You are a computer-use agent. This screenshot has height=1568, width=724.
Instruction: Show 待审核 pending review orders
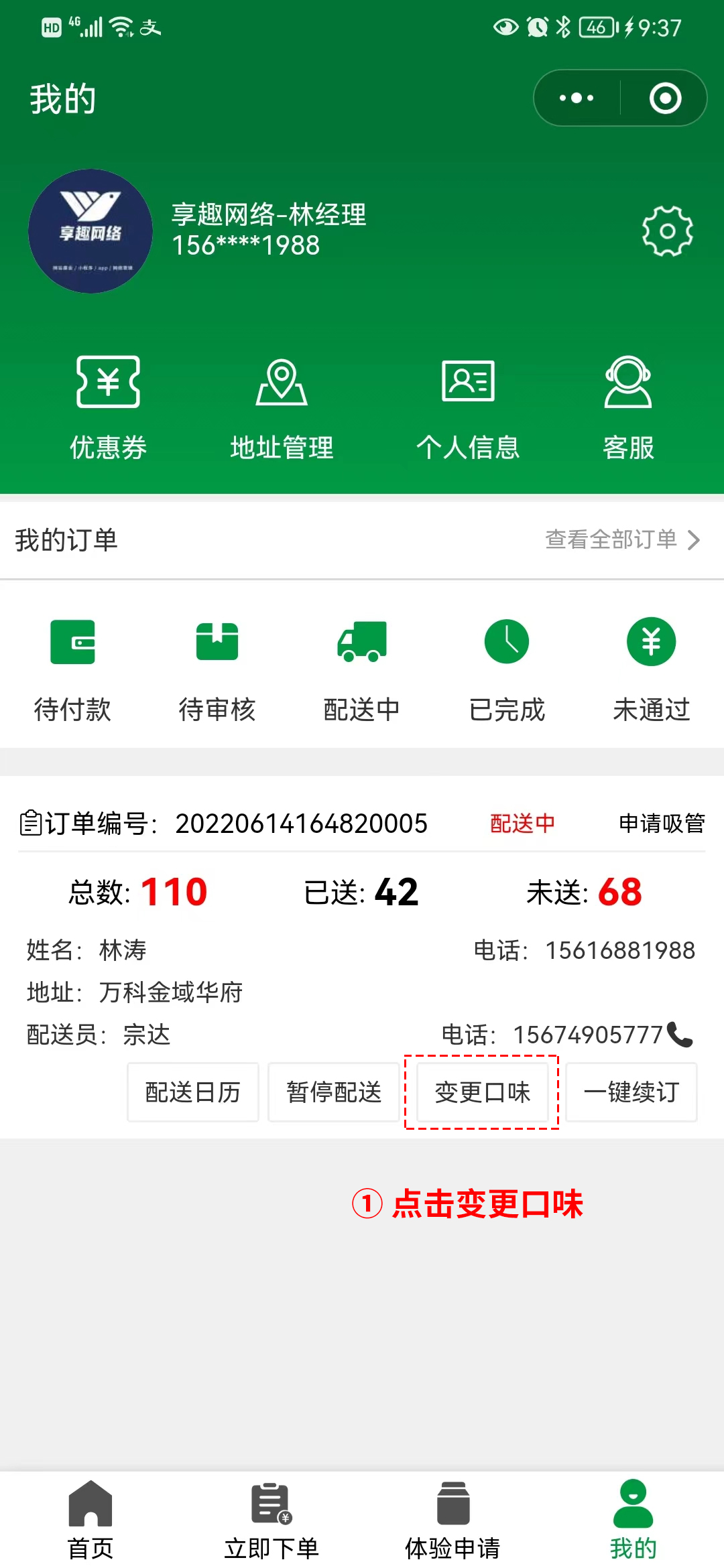coord(217,669)
